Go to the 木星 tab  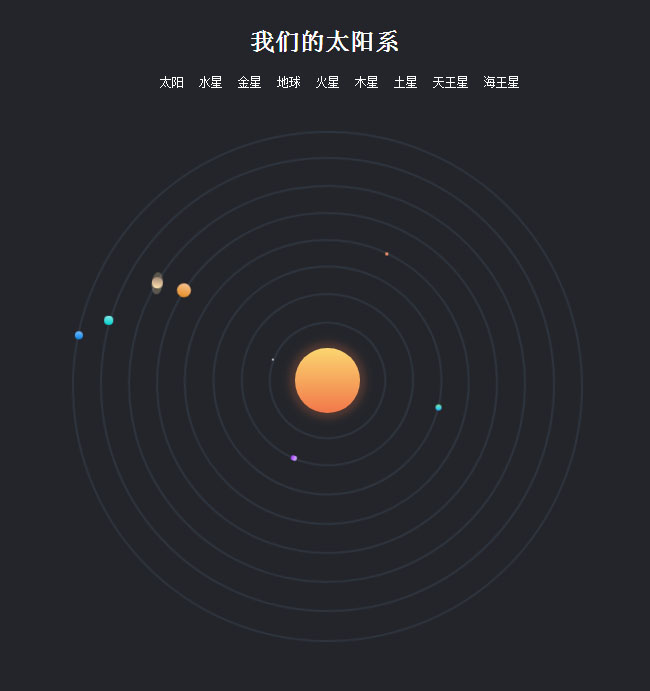pyautogui.click(x=366, y=83)
